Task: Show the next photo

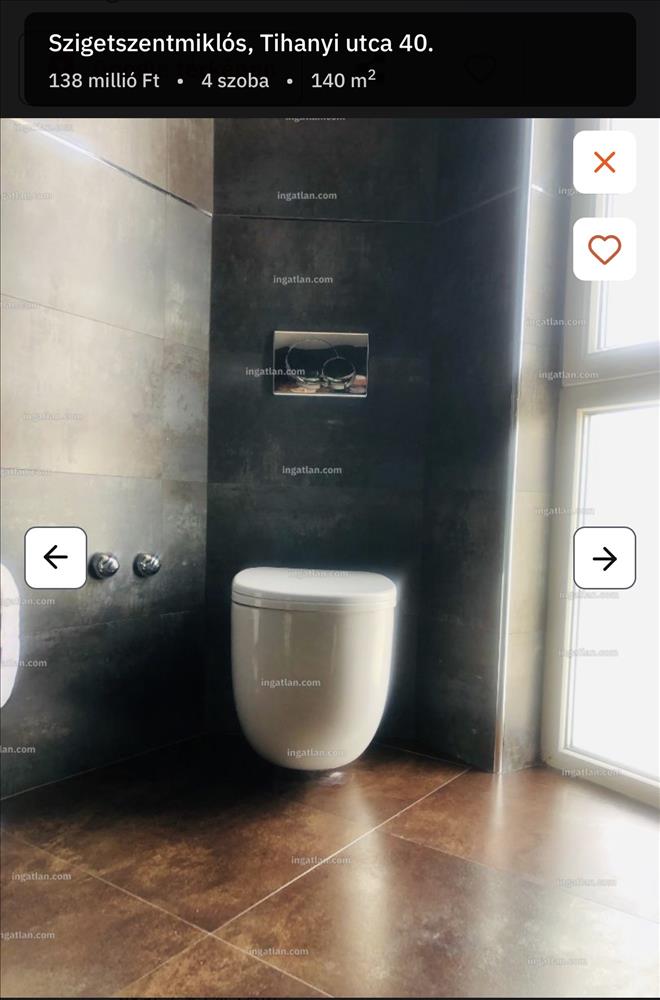Action: tap(604, 558)
